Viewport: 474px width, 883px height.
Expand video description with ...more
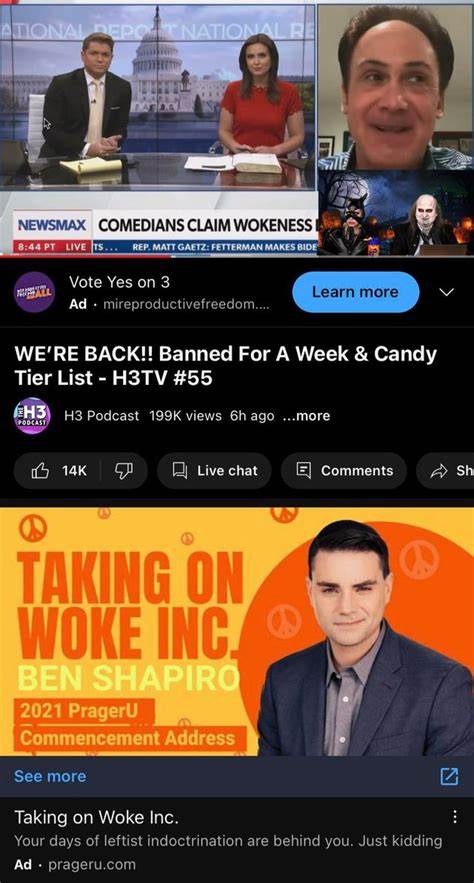click(x=307, y=416)
